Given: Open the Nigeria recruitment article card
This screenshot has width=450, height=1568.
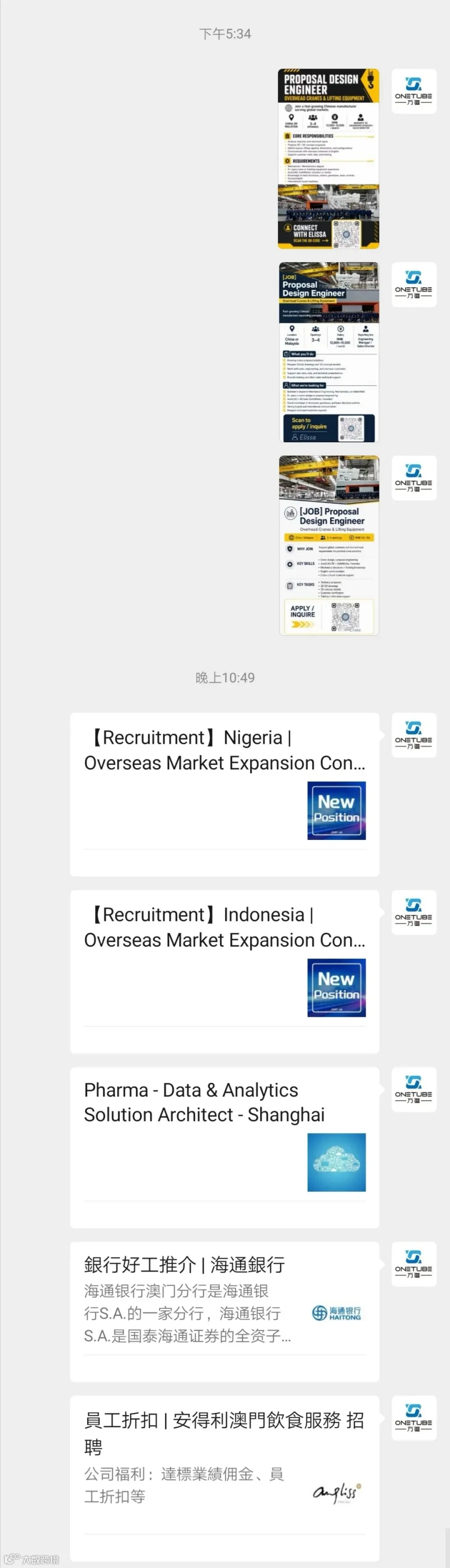Looking at the screenshot, I should click(x=224, y=794).
